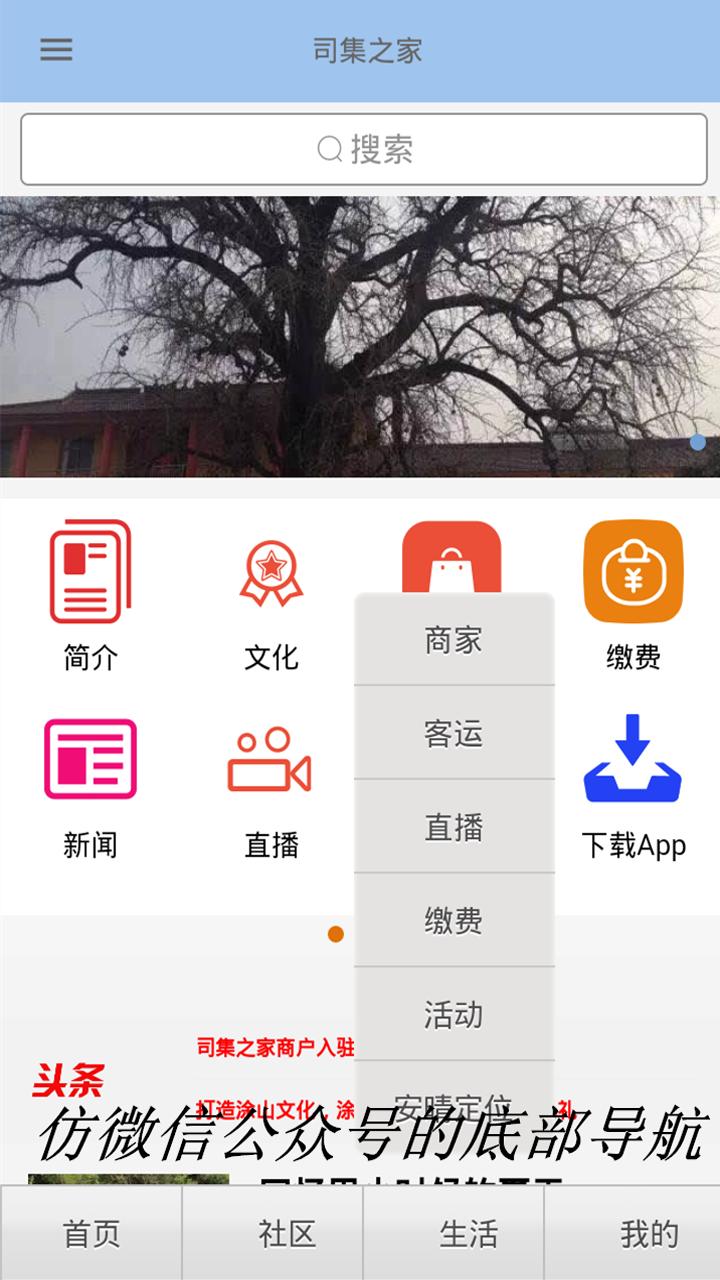This screenshot has height=1280, width=720.
Task: Choose 直播 in the popup menu
Action: pyautogui.click(x=454, y=827)
